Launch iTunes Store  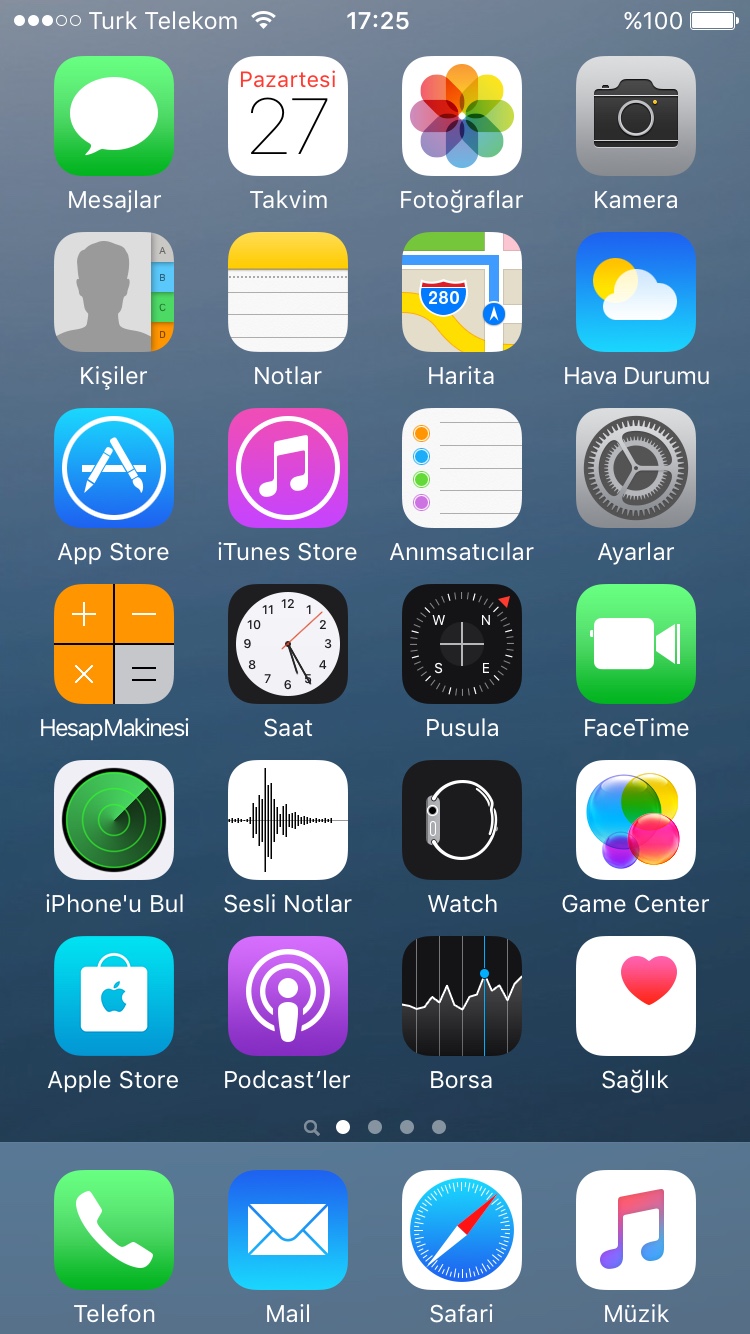(x=288, y=468)
